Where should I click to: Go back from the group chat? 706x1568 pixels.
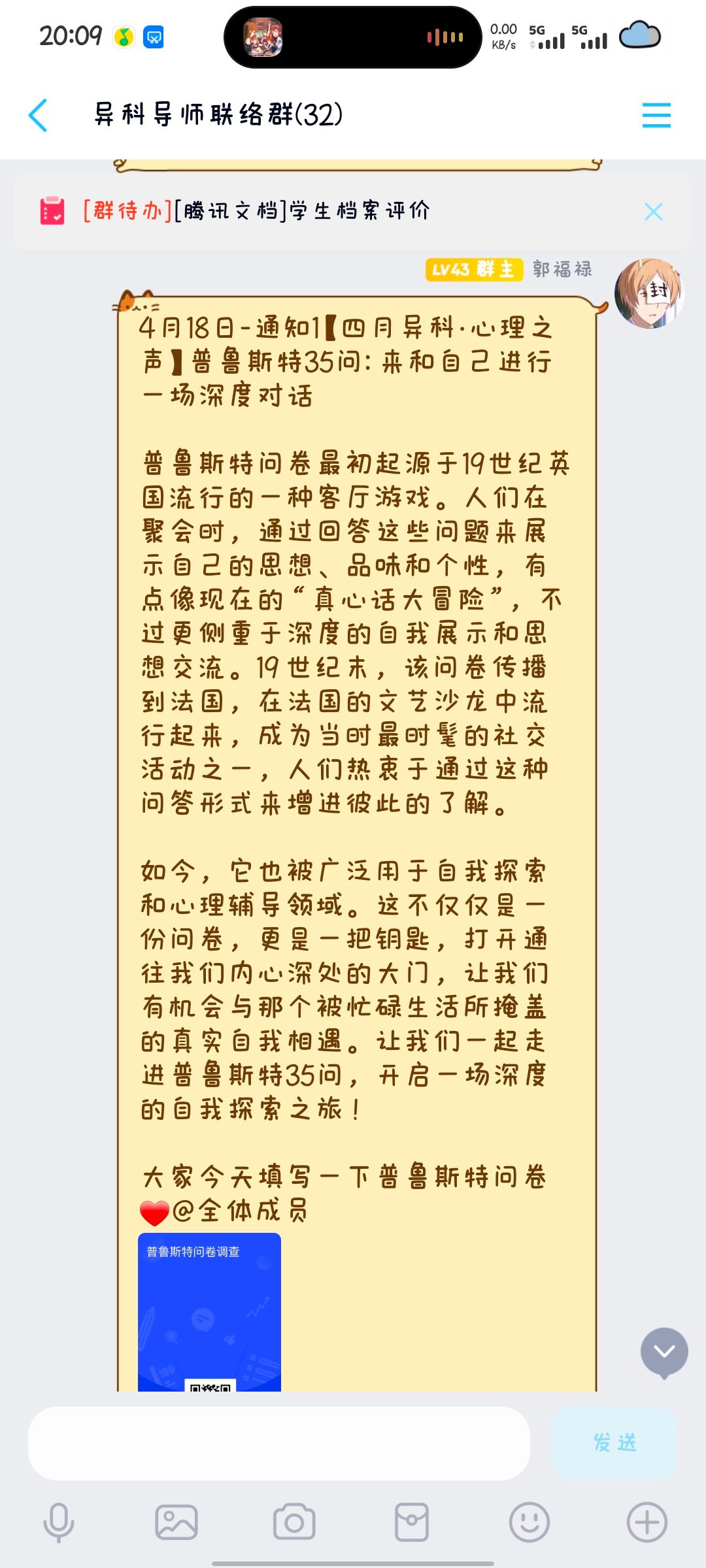[38, 115]
